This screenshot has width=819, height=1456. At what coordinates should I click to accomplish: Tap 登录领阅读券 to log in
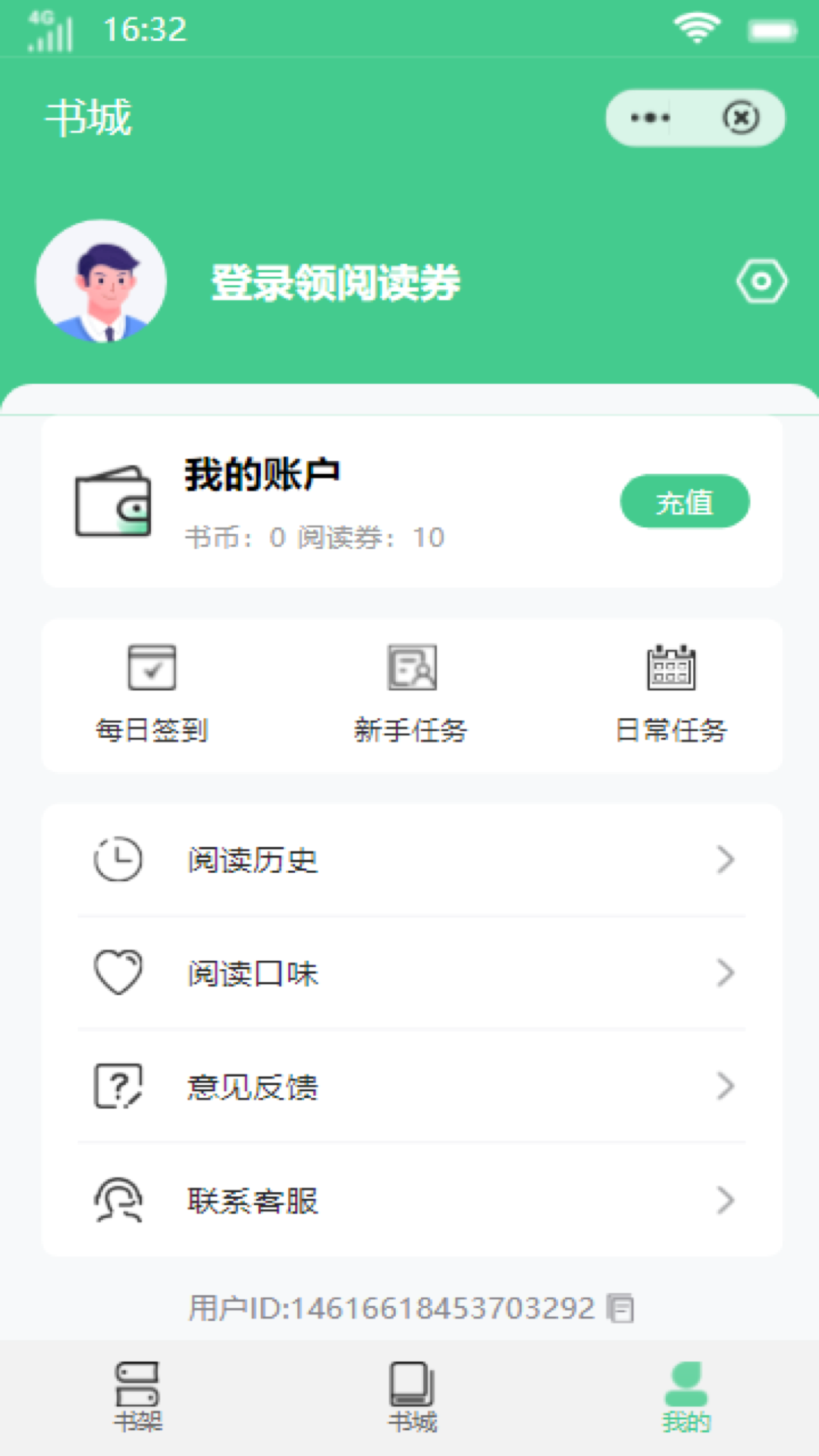[334, 284]
